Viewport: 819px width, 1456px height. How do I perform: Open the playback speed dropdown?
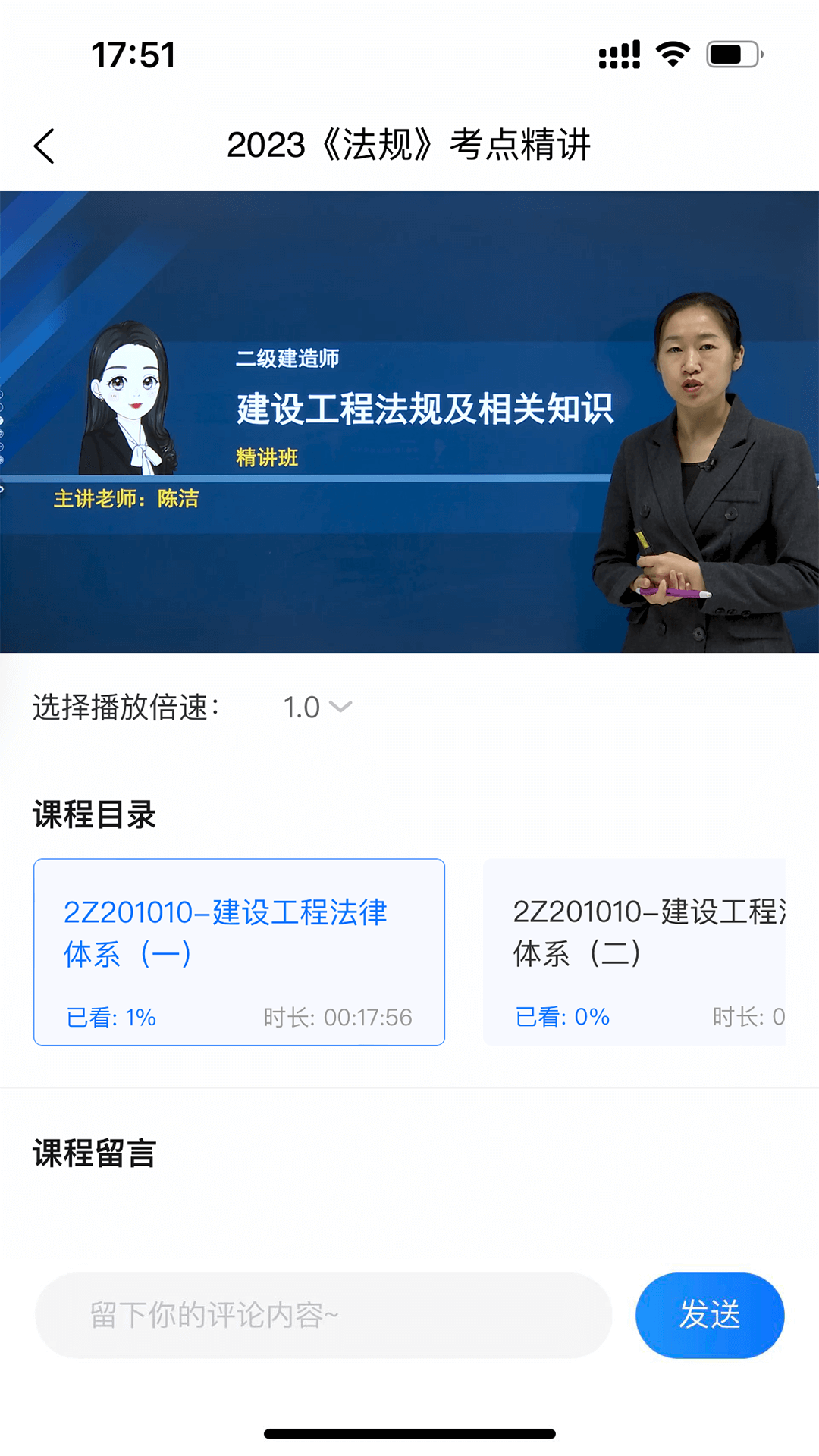click(314, 707)
